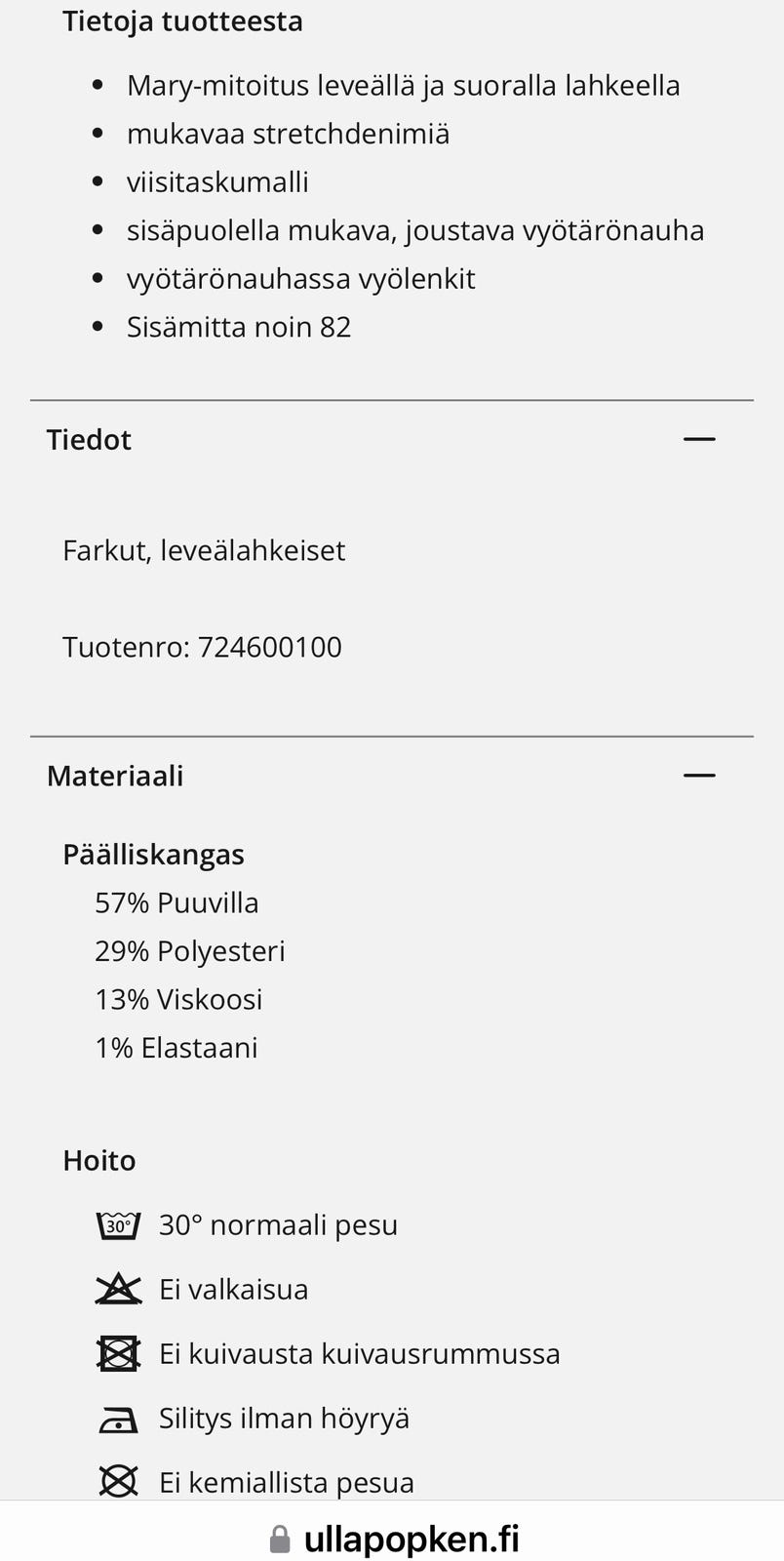Click the washing tub icon beside pesu text
The image size is (784, 1561).
tap(118, 1224)
